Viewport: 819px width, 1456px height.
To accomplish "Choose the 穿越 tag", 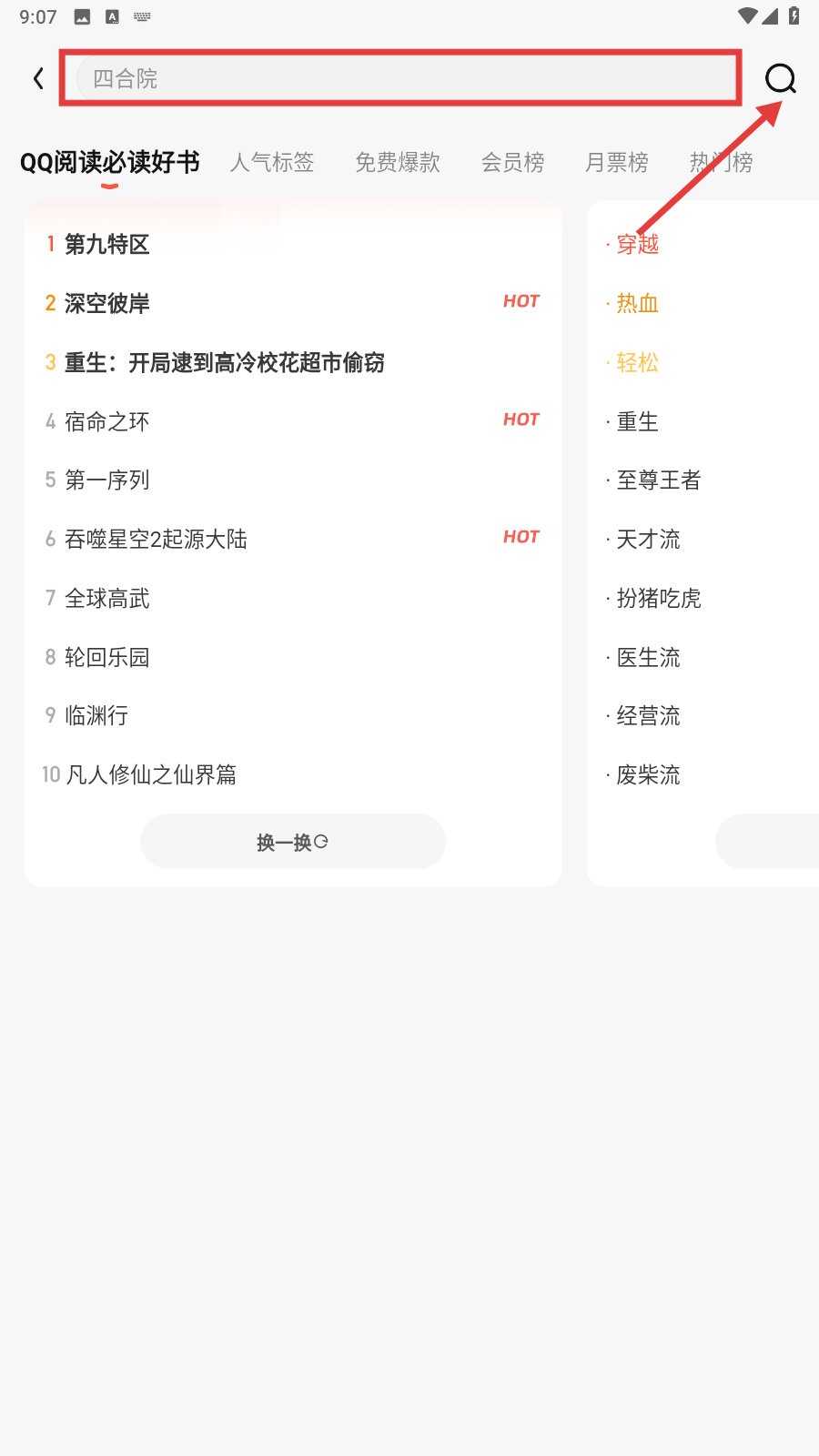I will tap(638, 244).
